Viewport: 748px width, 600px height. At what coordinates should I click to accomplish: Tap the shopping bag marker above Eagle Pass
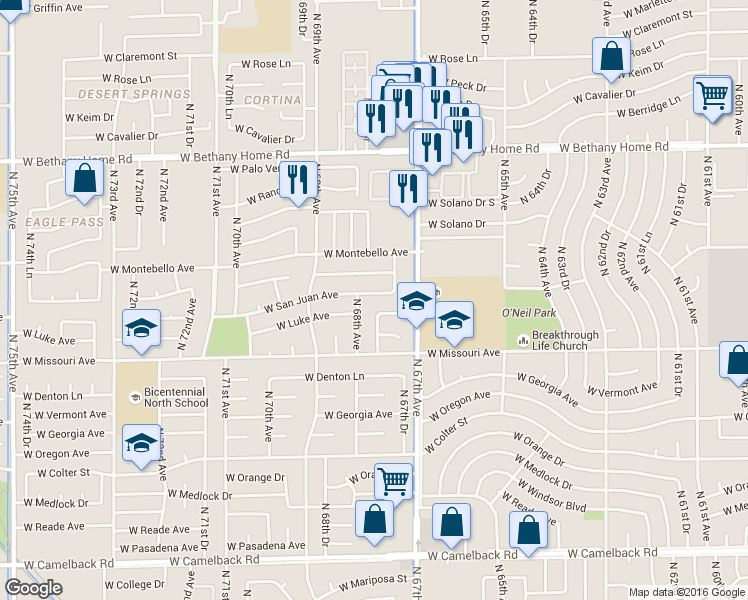coord(84,182)
